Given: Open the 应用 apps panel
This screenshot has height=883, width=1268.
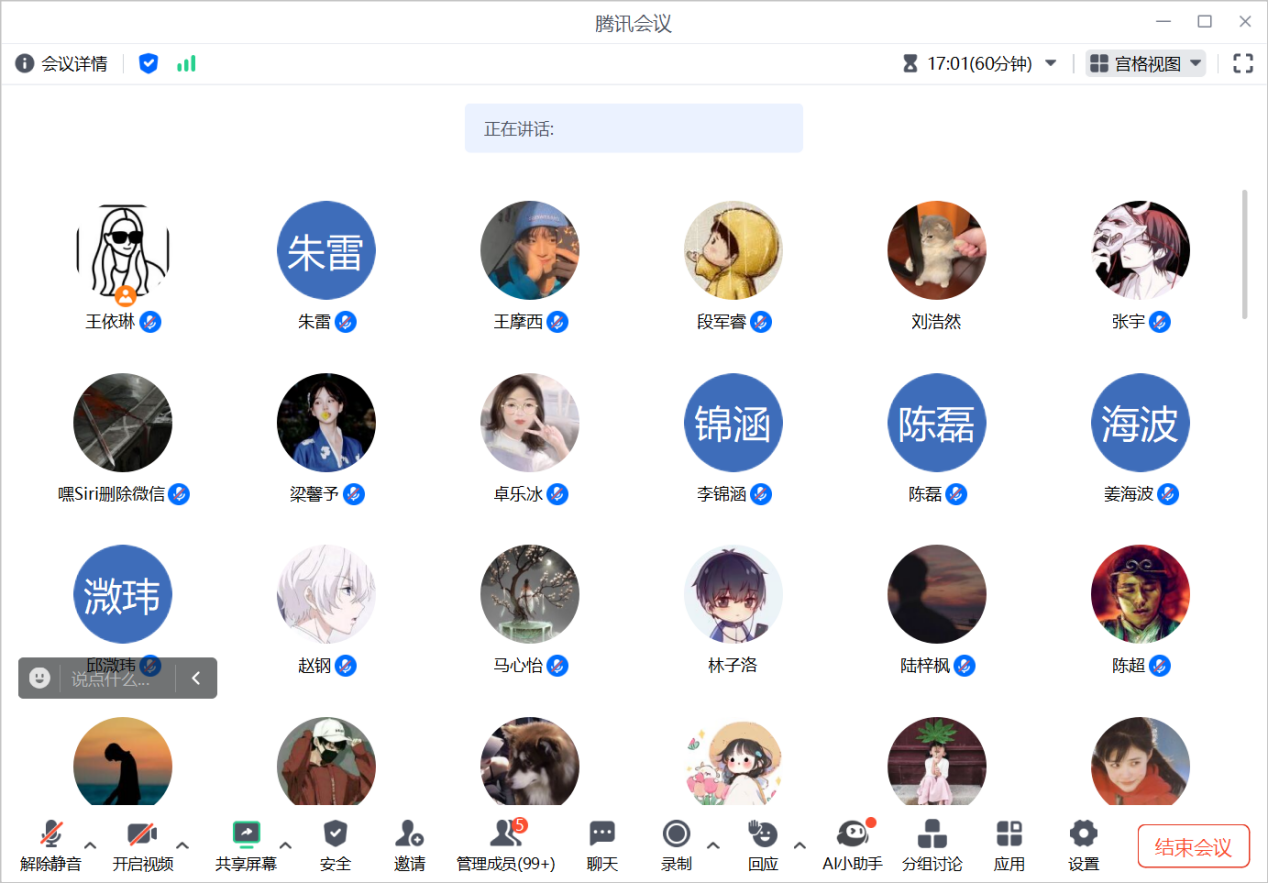Looking at the screenshot, I should (x=1009, y=844).
